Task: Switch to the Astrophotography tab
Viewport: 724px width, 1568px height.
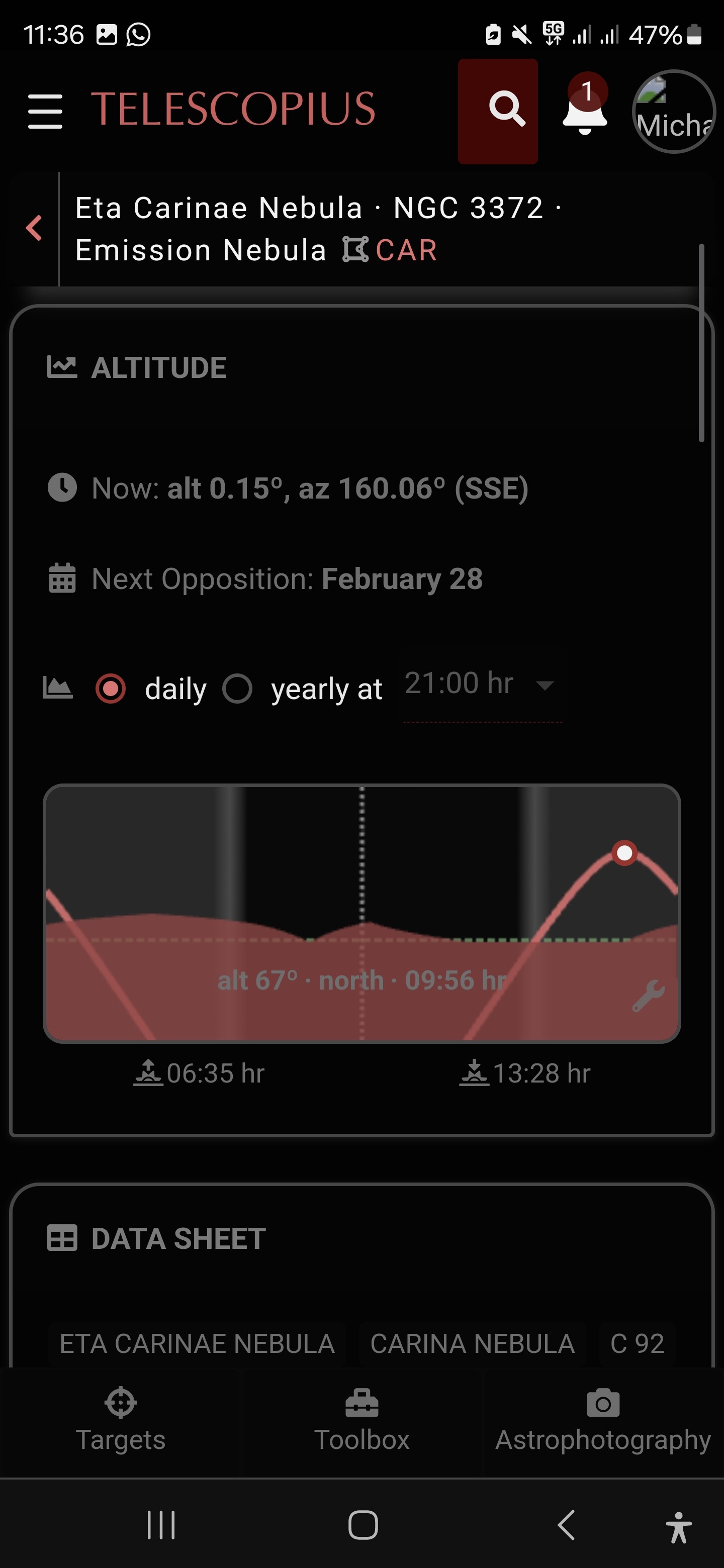Action: (603, 1419)
